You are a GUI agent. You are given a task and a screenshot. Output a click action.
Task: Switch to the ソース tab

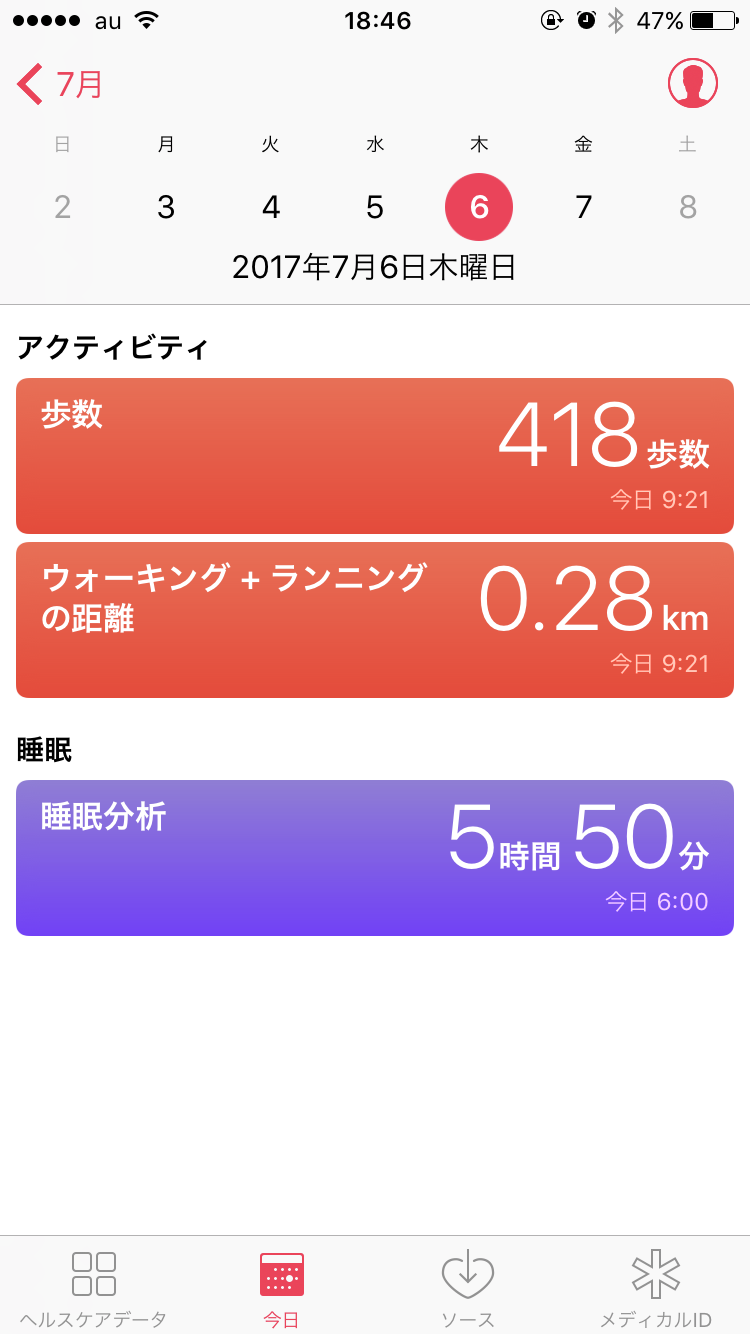coord(468,1288)
